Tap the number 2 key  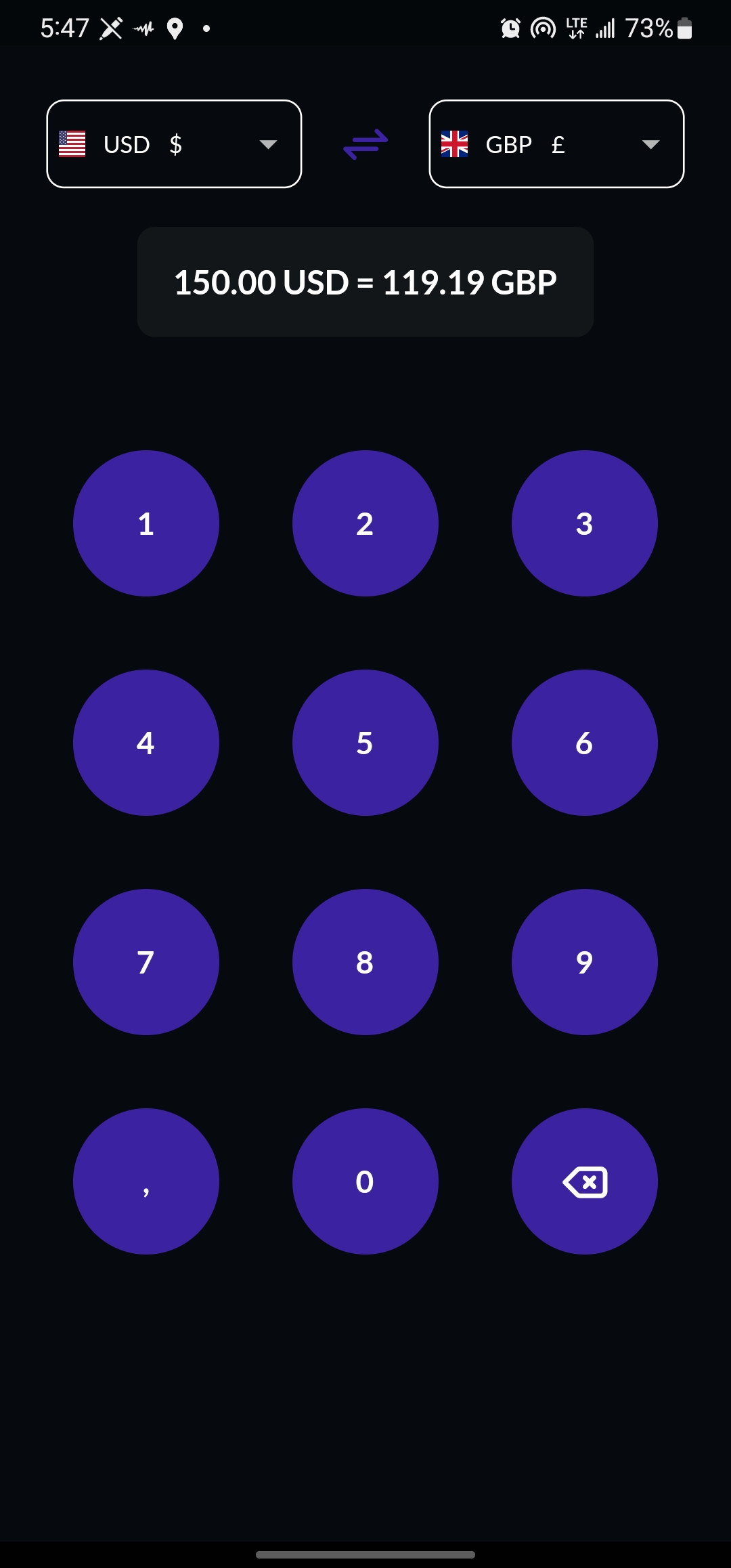365,523
